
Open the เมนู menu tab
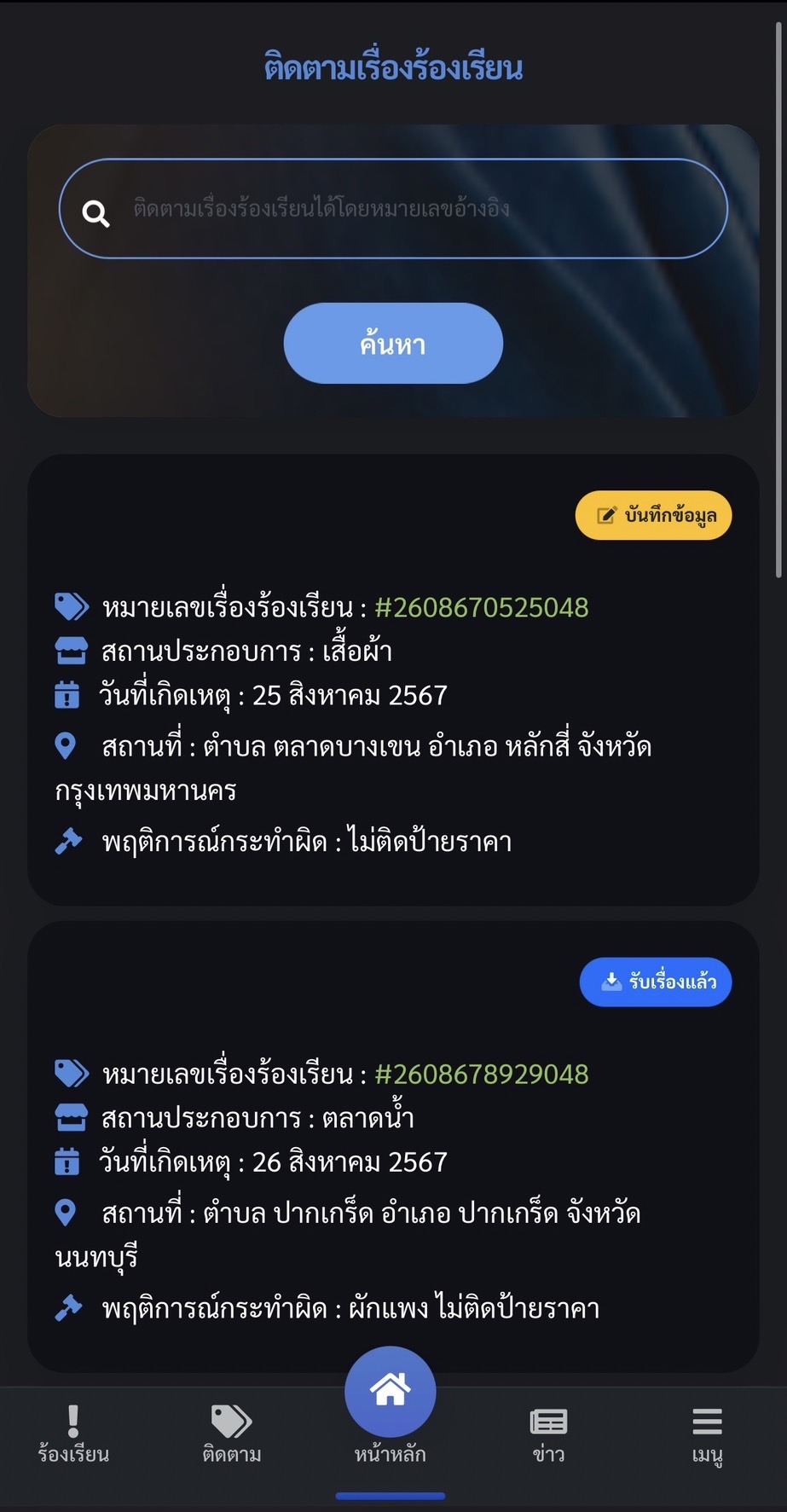pyautogui.click(x=707, y=1434)
